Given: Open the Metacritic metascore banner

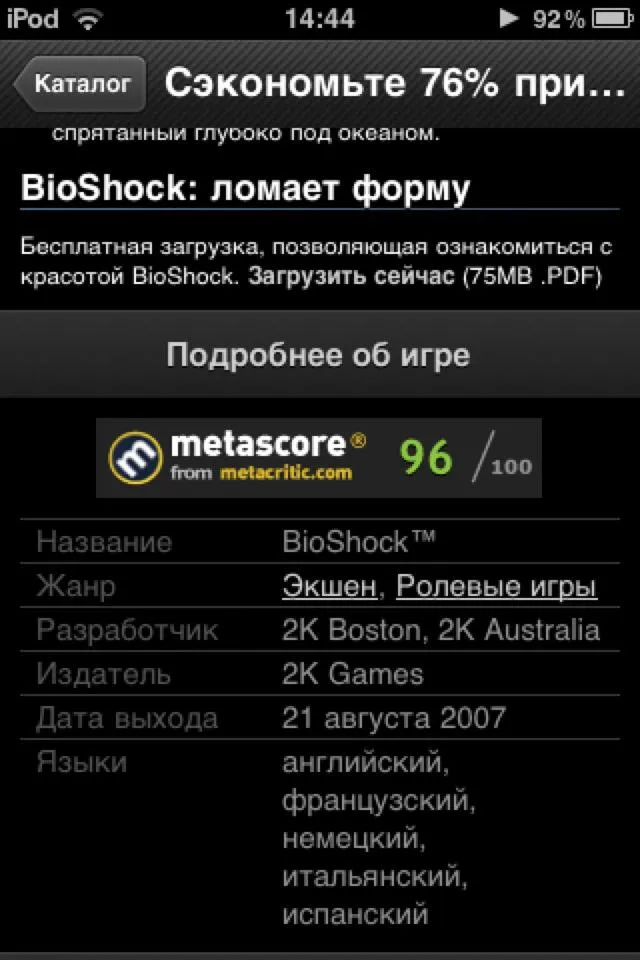Looking at the screenshot, I should [x=318, y=458].
